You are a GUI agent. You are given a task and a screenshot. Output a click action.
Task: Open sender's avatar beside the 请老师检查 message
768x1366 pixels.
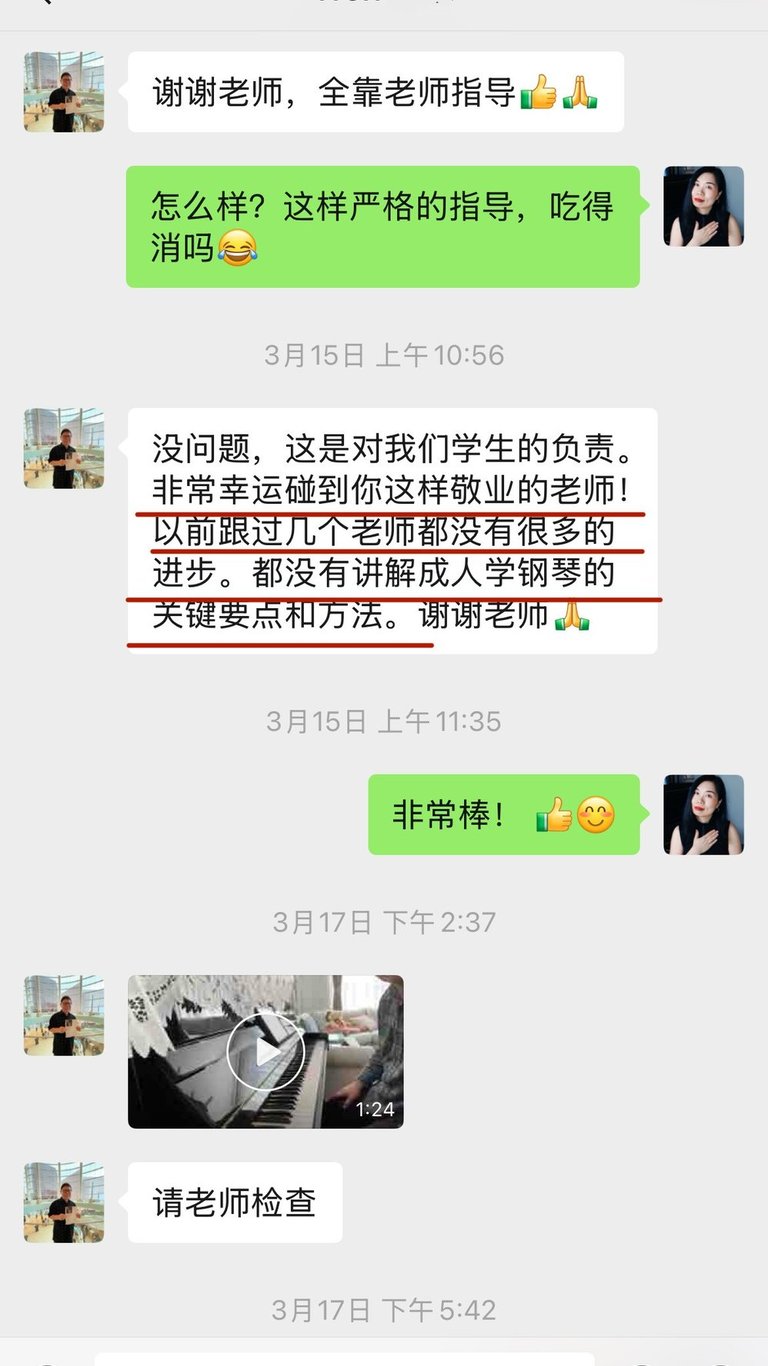click(64, 1202)
